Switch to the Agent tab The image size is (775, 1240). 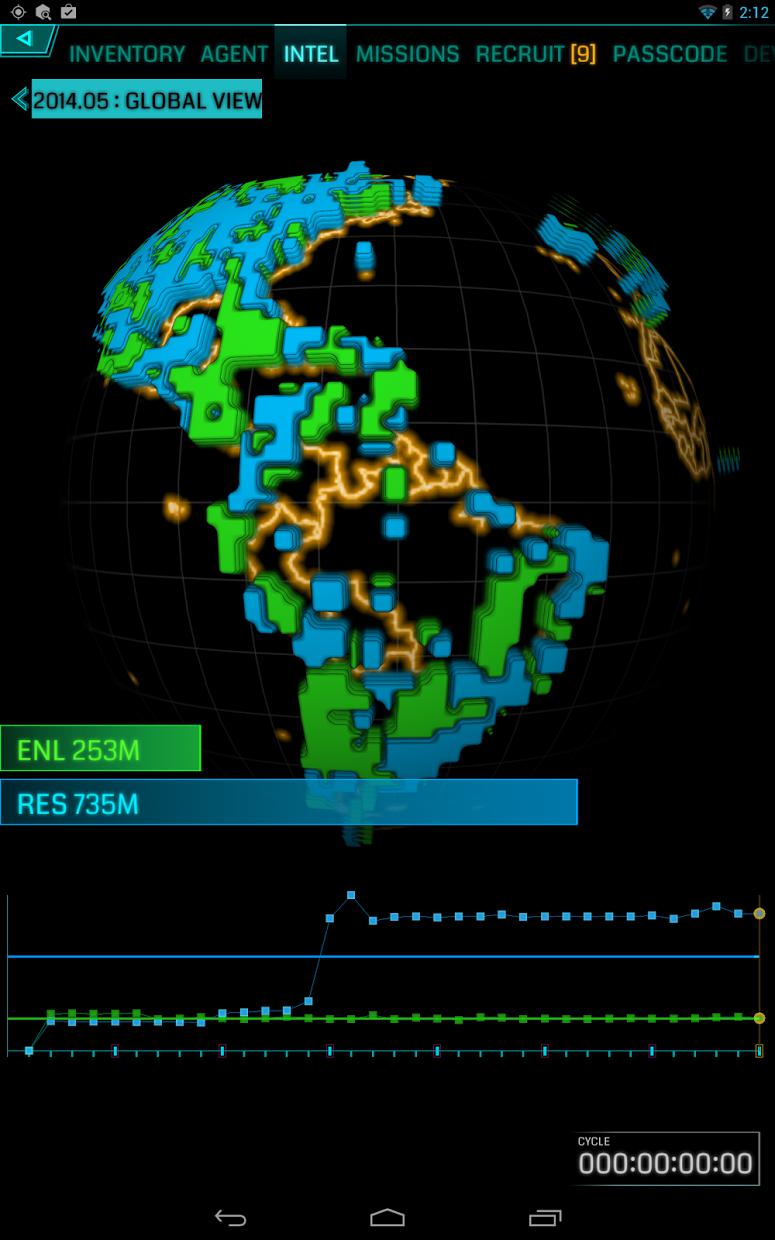(234, 54)
